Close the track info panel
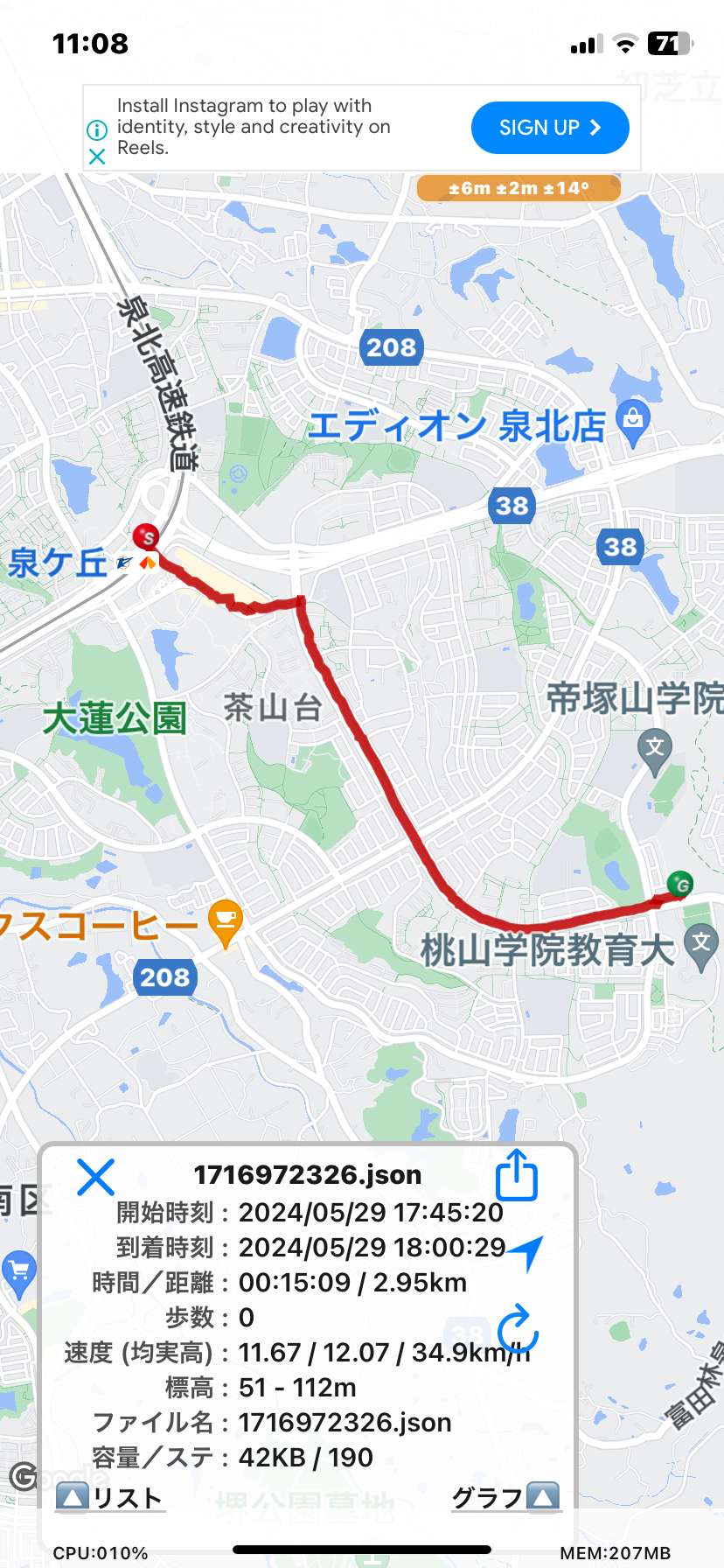The width and height of the screenshot is (724, 1568). click(95, 1177)
